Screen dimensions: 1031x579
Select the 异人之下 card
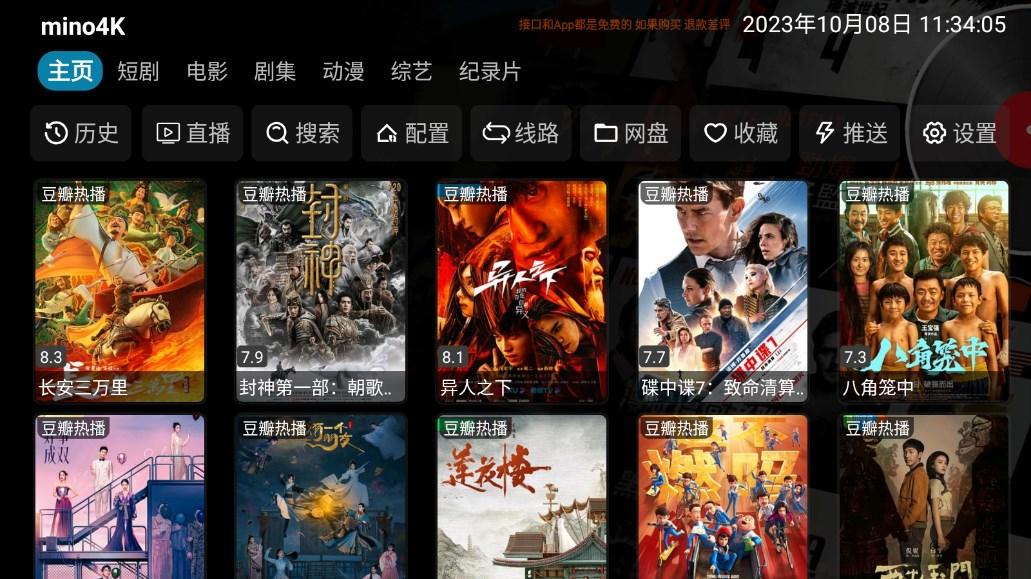(x=522, y=290)
